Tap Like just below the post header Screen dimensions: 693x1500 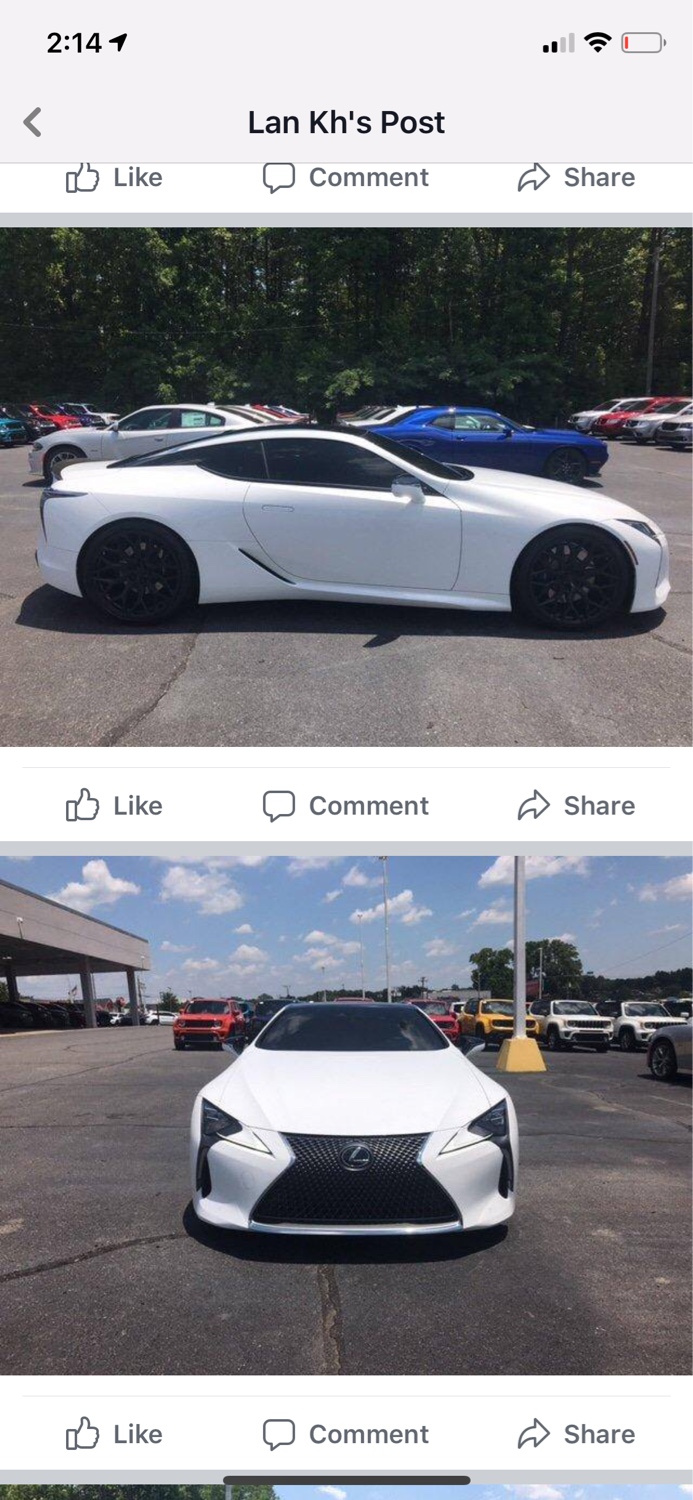click(x=114, y=178)
